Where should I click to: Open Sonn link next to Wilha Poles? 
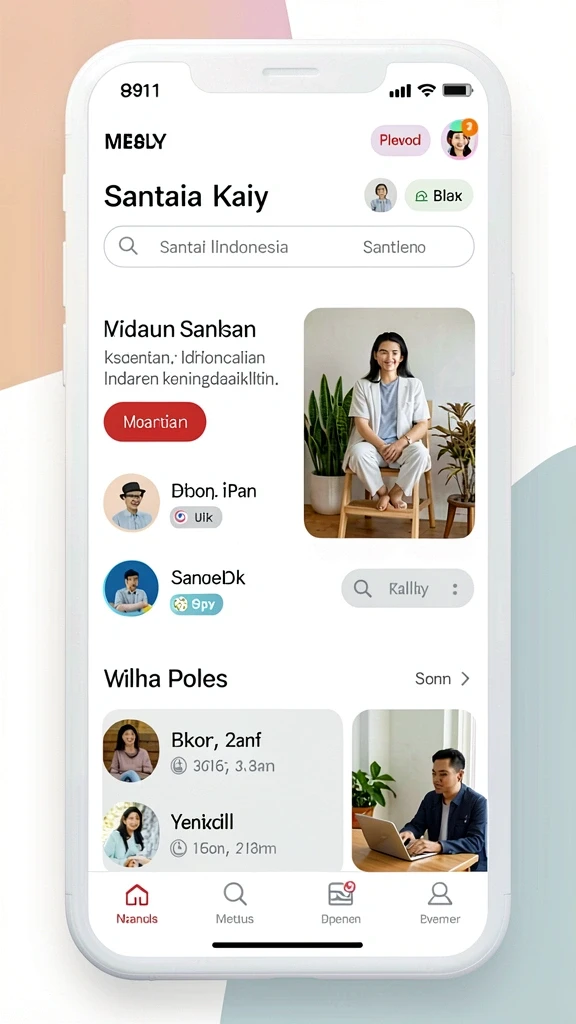[x=442, y=679]
